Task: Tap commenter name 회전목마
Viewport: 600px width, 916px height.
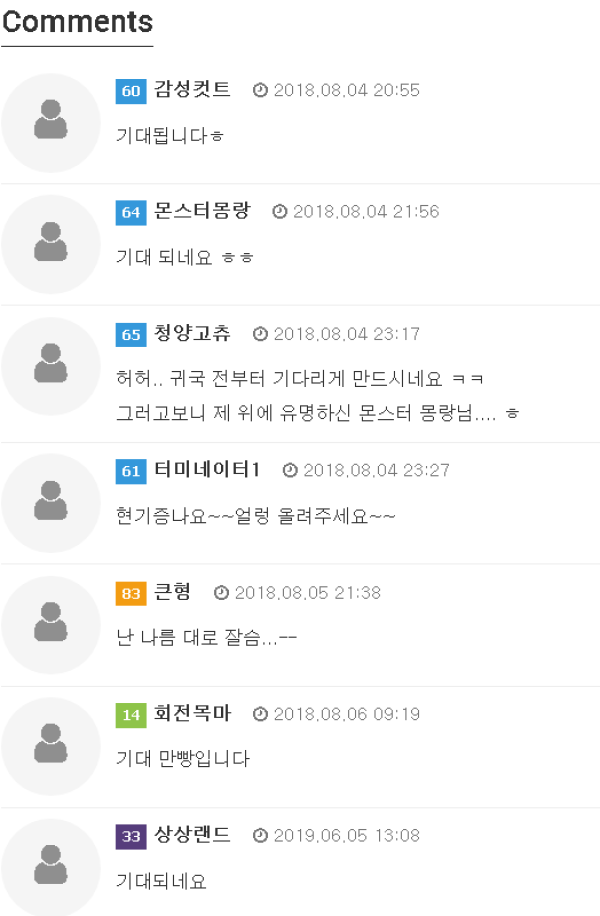Action: (x=192, y=714)
